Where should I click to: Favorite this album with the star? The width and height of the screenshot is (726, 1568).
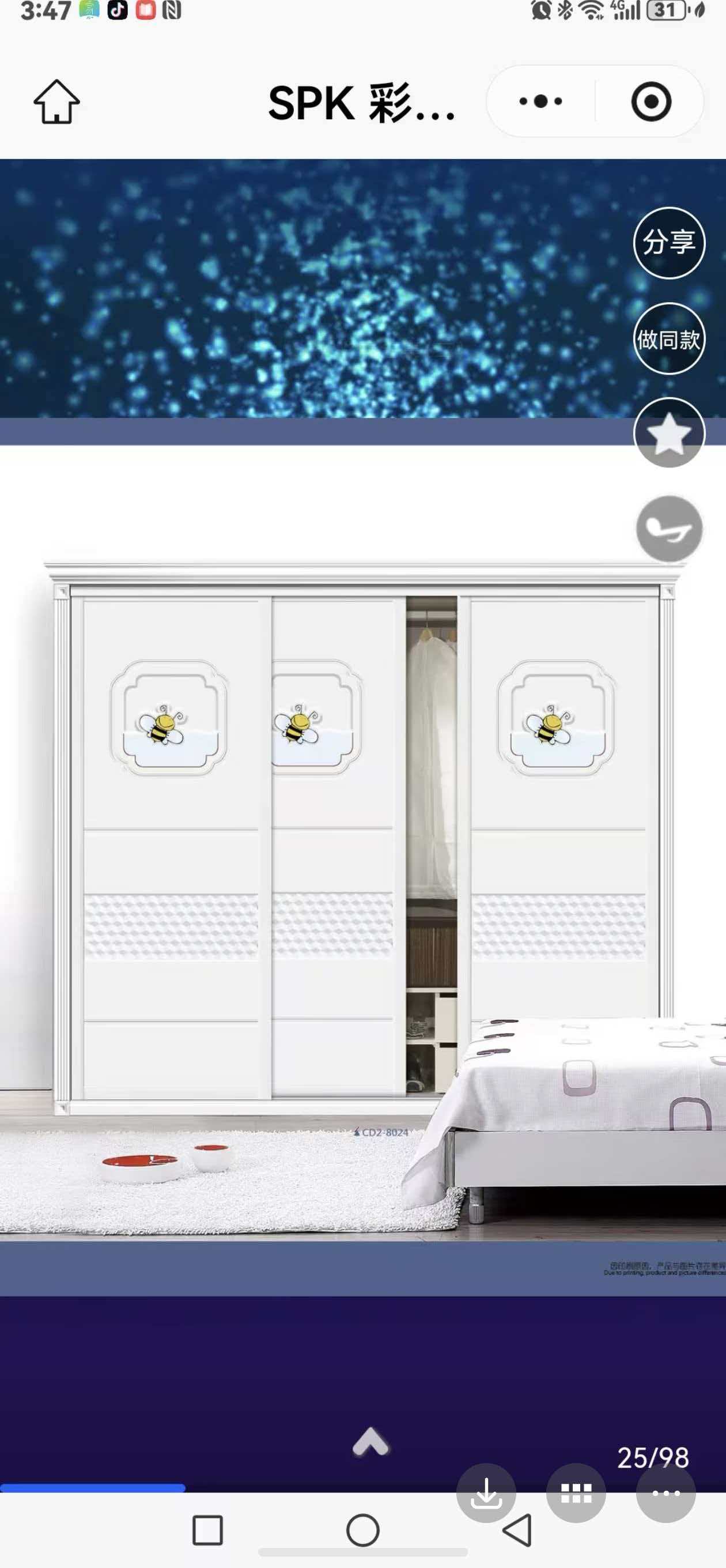(670, 433)
